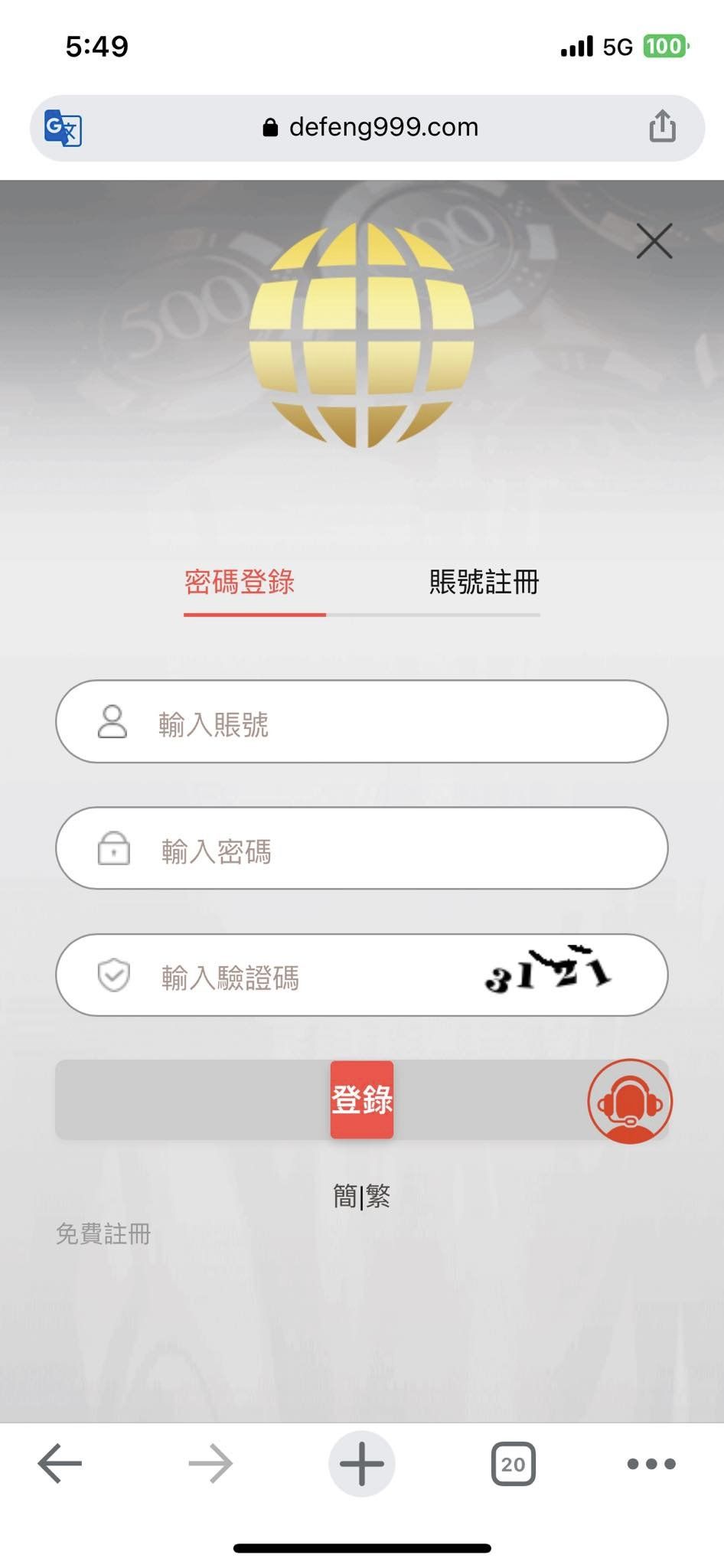Open the Google Translate icon in address bar
Viewport: 724px width, 1568px height.
64,128
